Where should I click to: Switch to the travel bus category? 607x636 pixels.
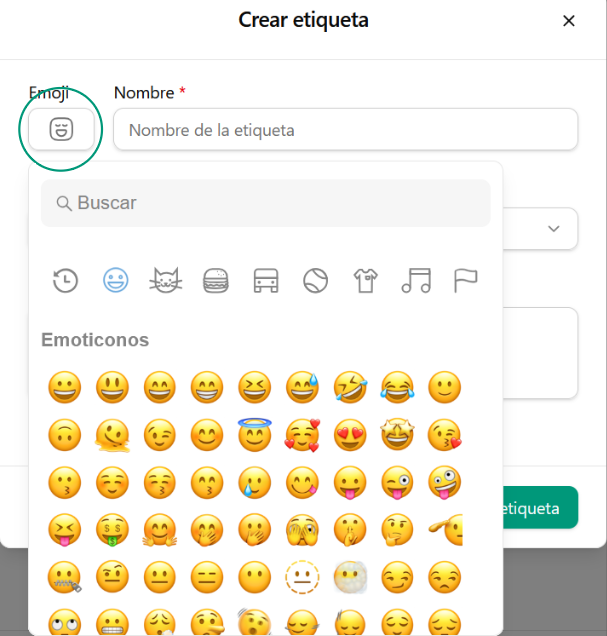[x=266, y=281]
